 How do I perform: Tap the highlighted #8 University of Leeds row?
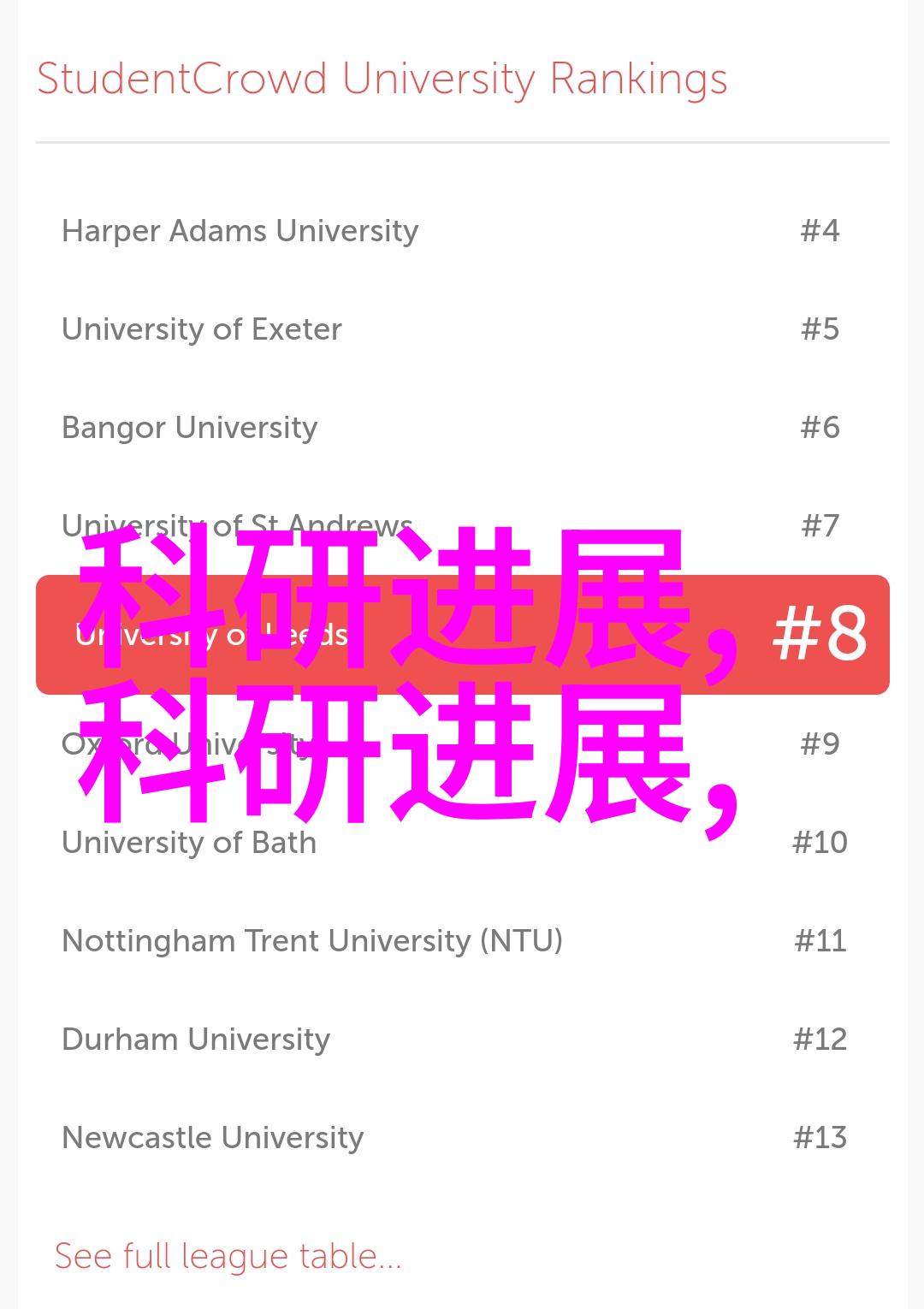462,635
